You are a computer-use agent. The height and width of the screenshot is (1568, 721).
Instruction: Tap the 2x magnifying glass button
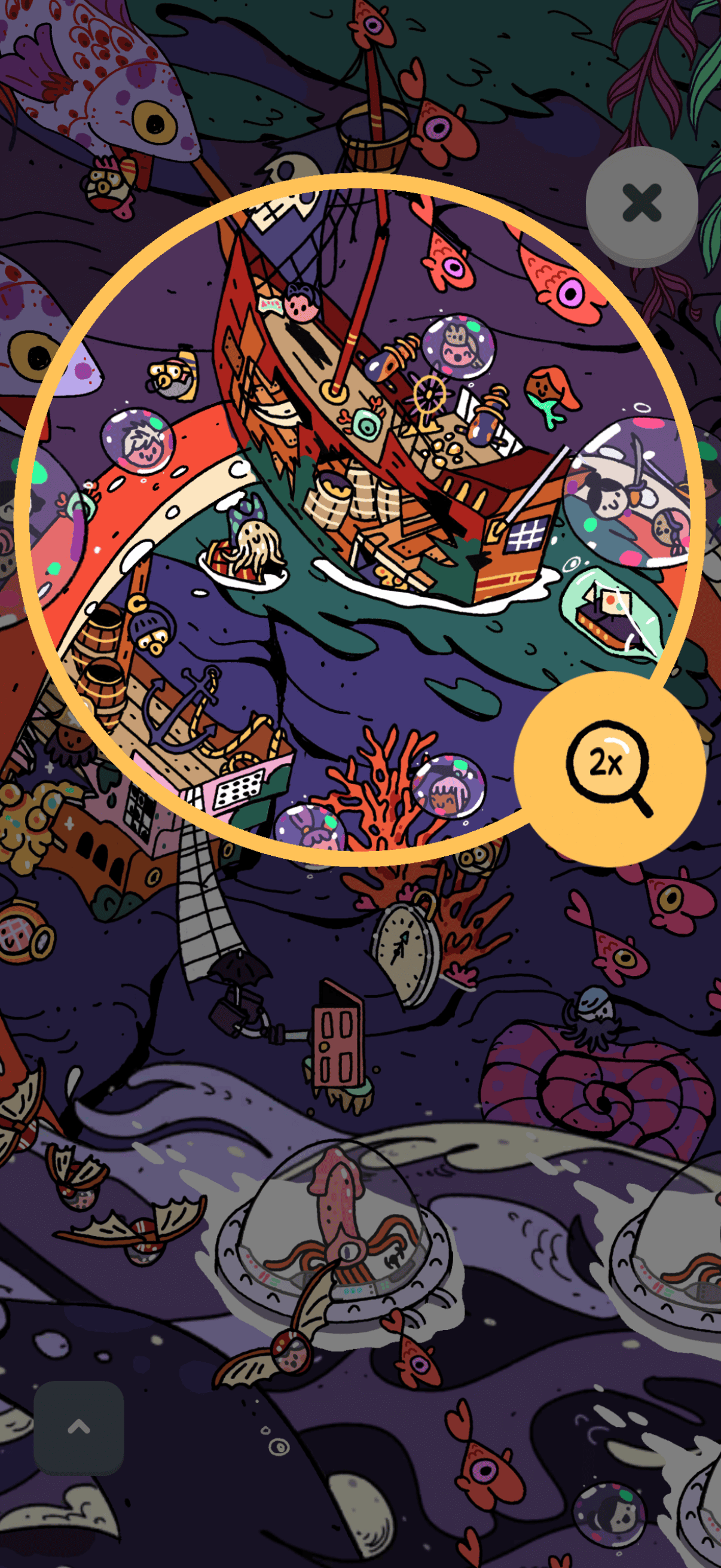609,768
